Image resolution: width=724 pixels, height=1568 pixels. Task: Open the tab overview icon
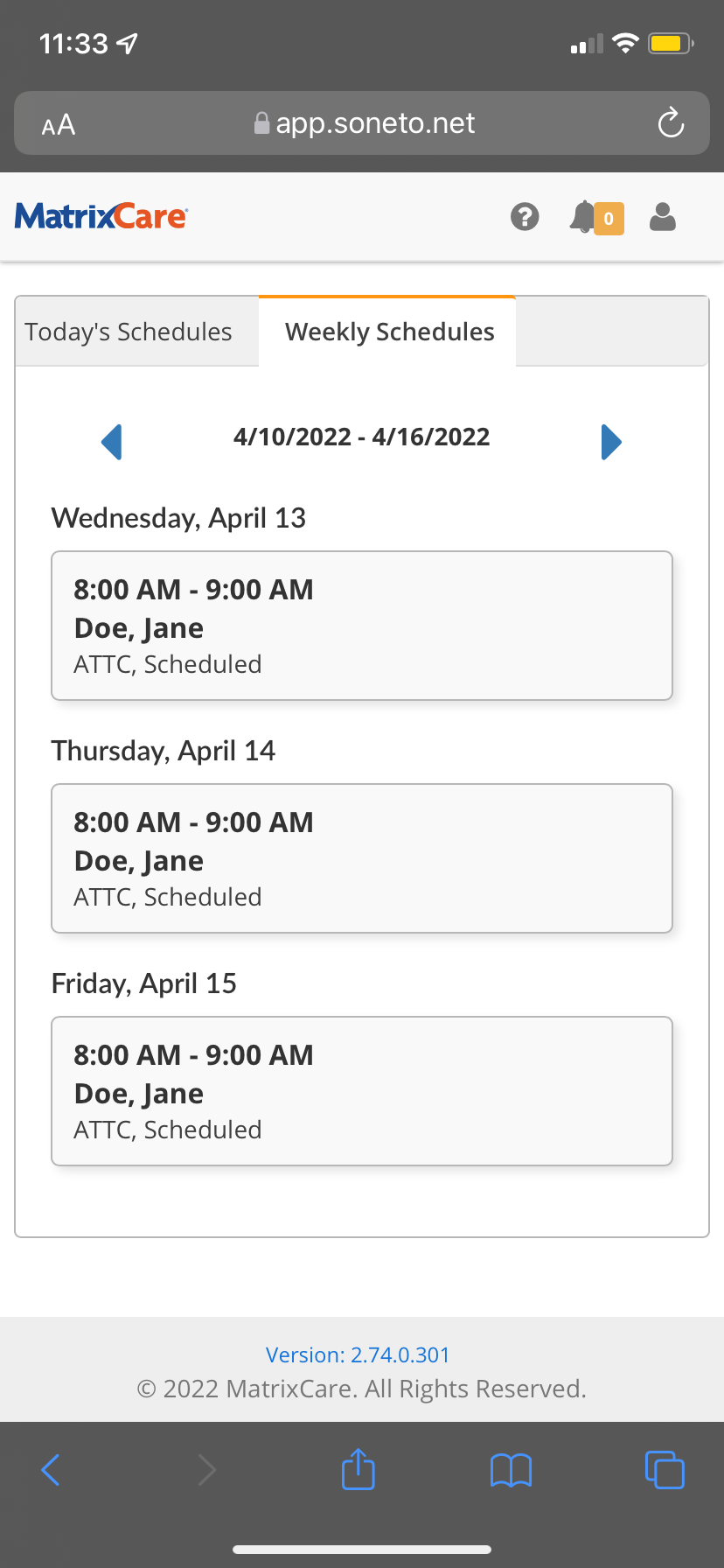tap(665, 1470)
